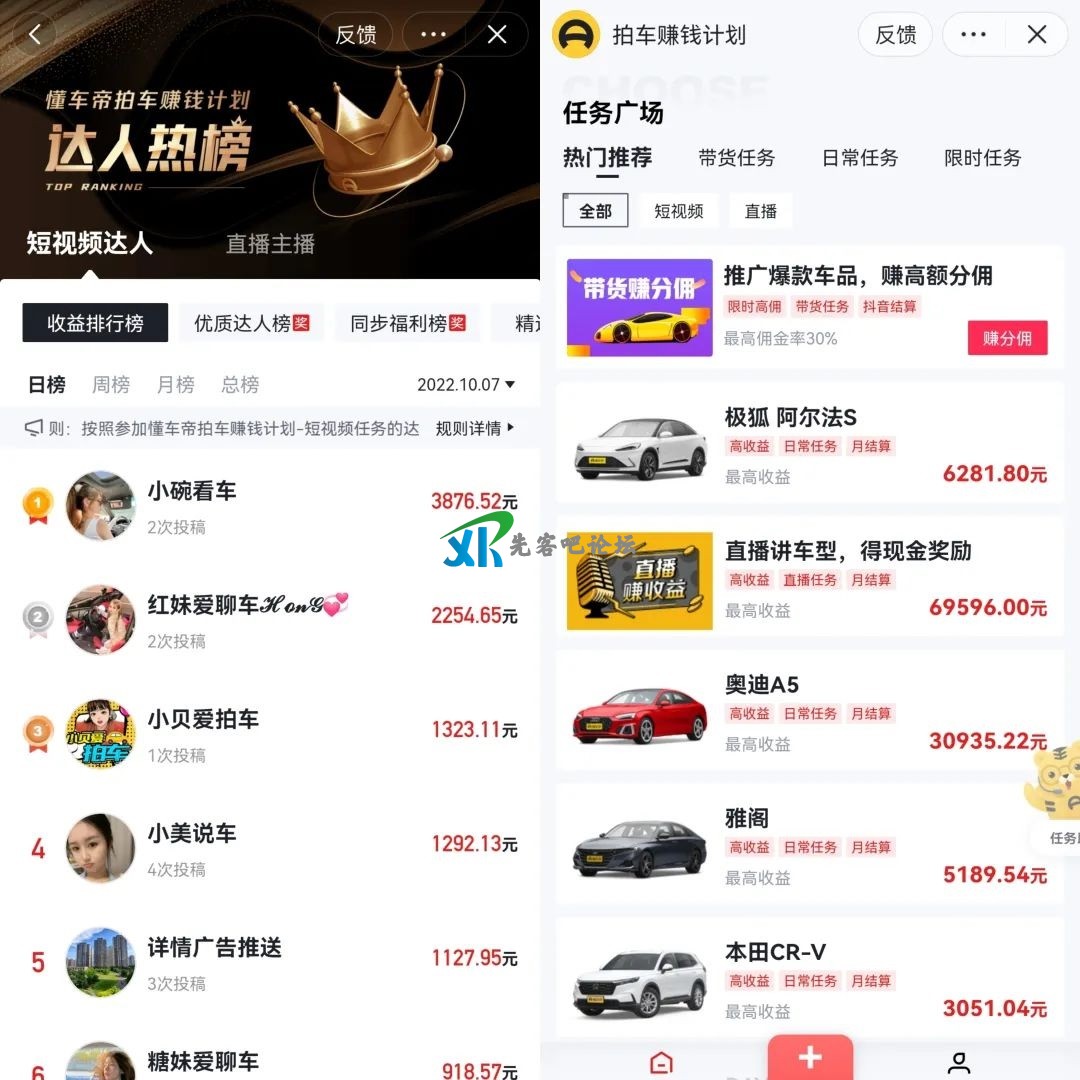Switch to the 周榜 weekly ranking

[x=111, y=385]
